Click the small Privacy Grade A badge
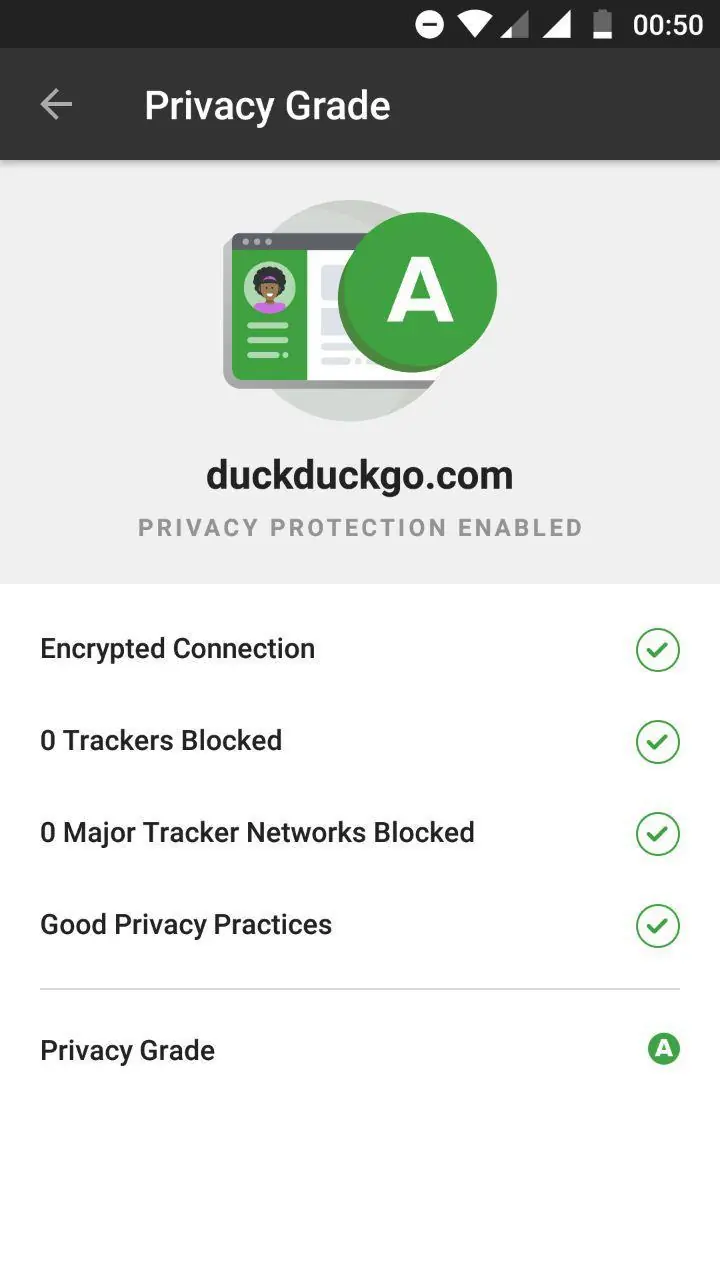The image size is (720, 1280). (x=663, y=1049)
